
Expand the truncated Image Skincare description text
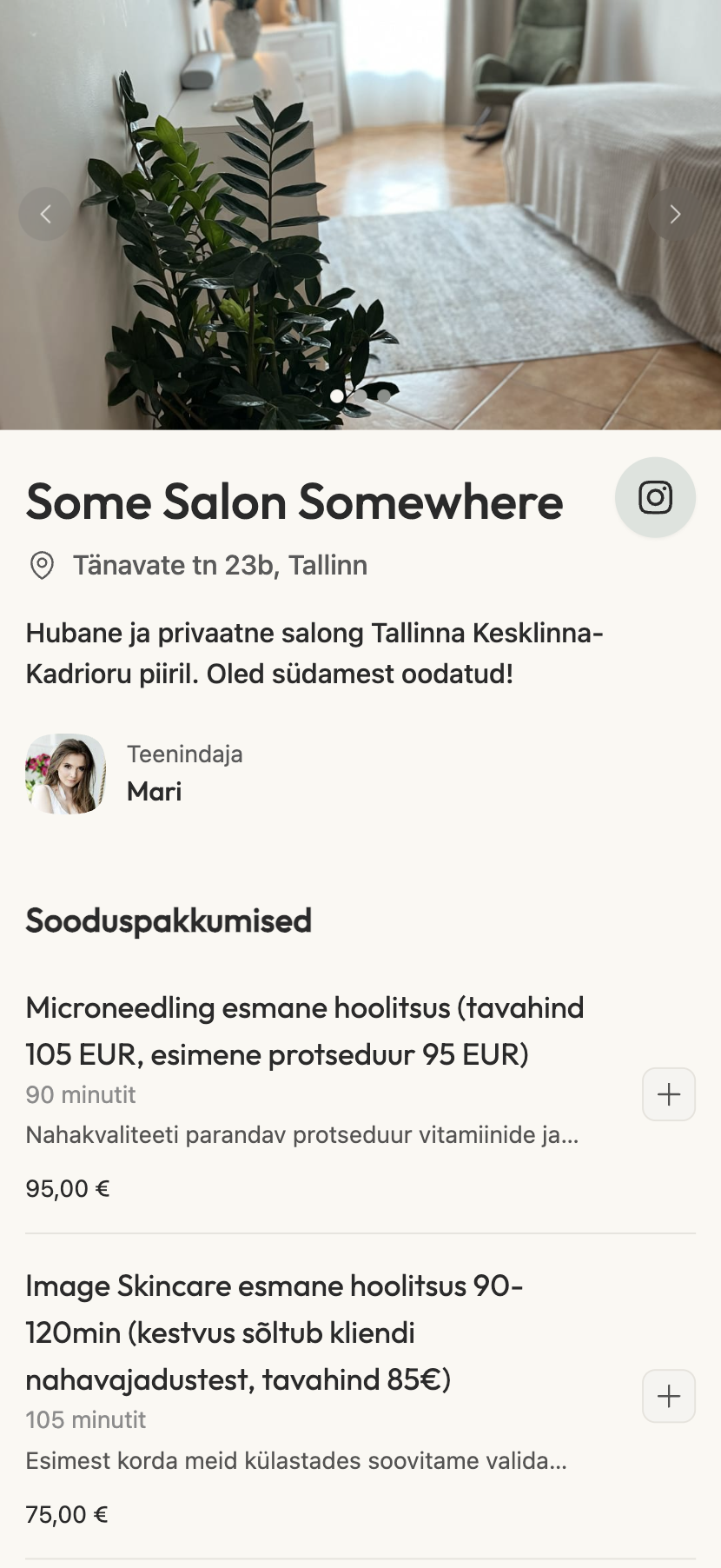tap(296, 1461)
